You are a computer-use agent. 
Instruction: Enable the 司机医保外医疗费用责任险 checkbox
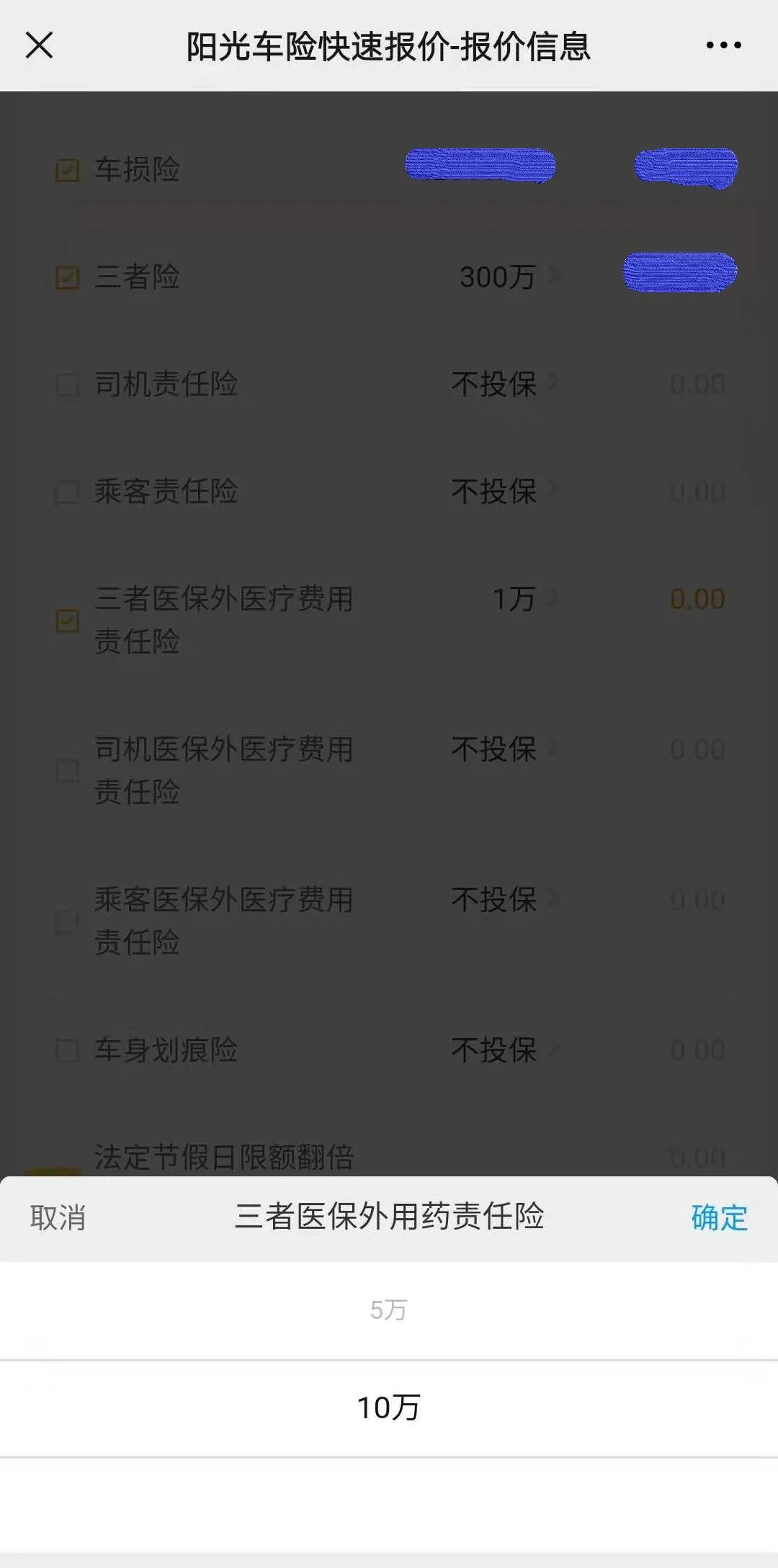coord(67,772)
